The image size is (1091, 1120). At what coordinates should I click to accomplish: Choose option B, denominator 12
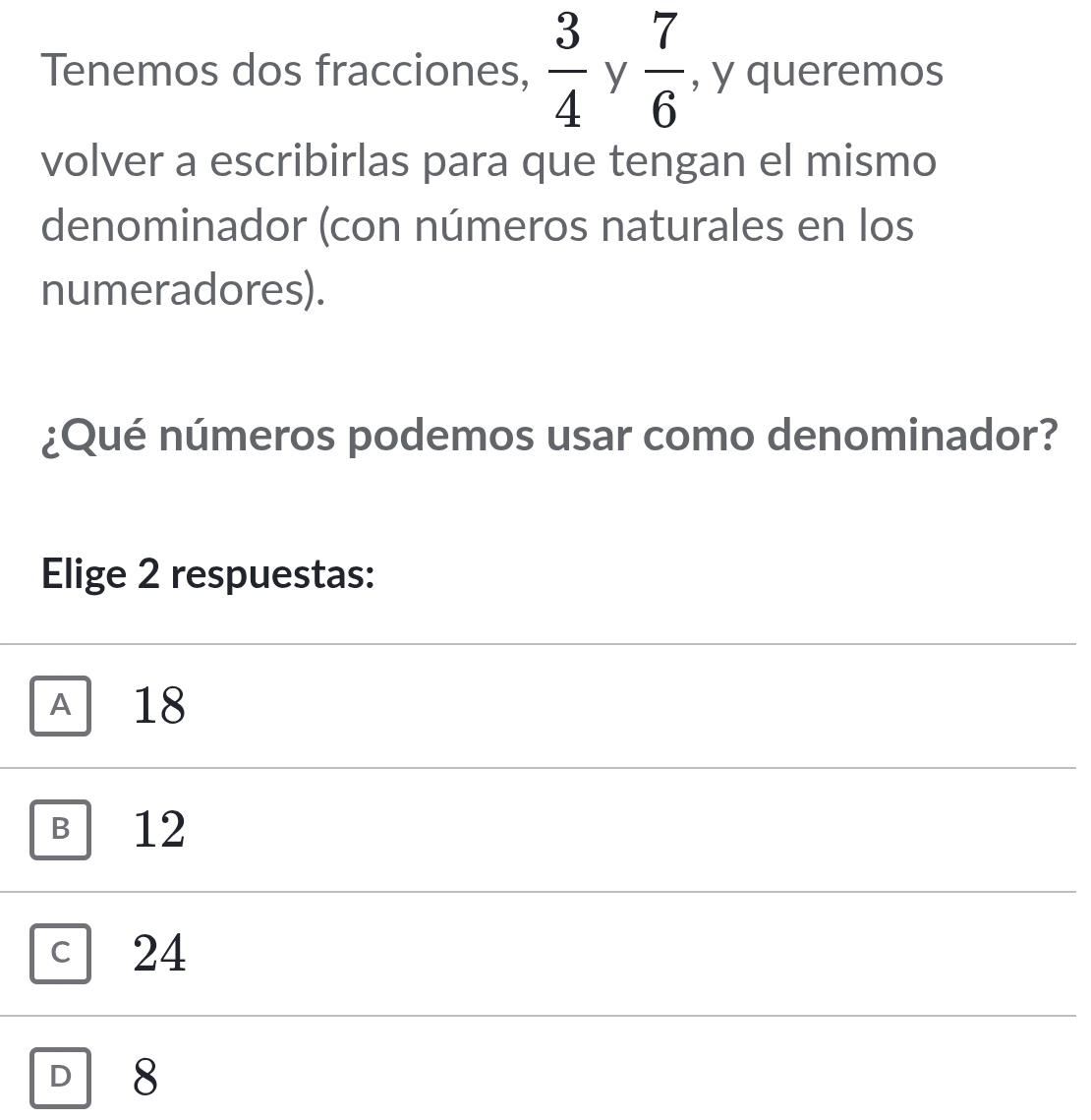61,830
